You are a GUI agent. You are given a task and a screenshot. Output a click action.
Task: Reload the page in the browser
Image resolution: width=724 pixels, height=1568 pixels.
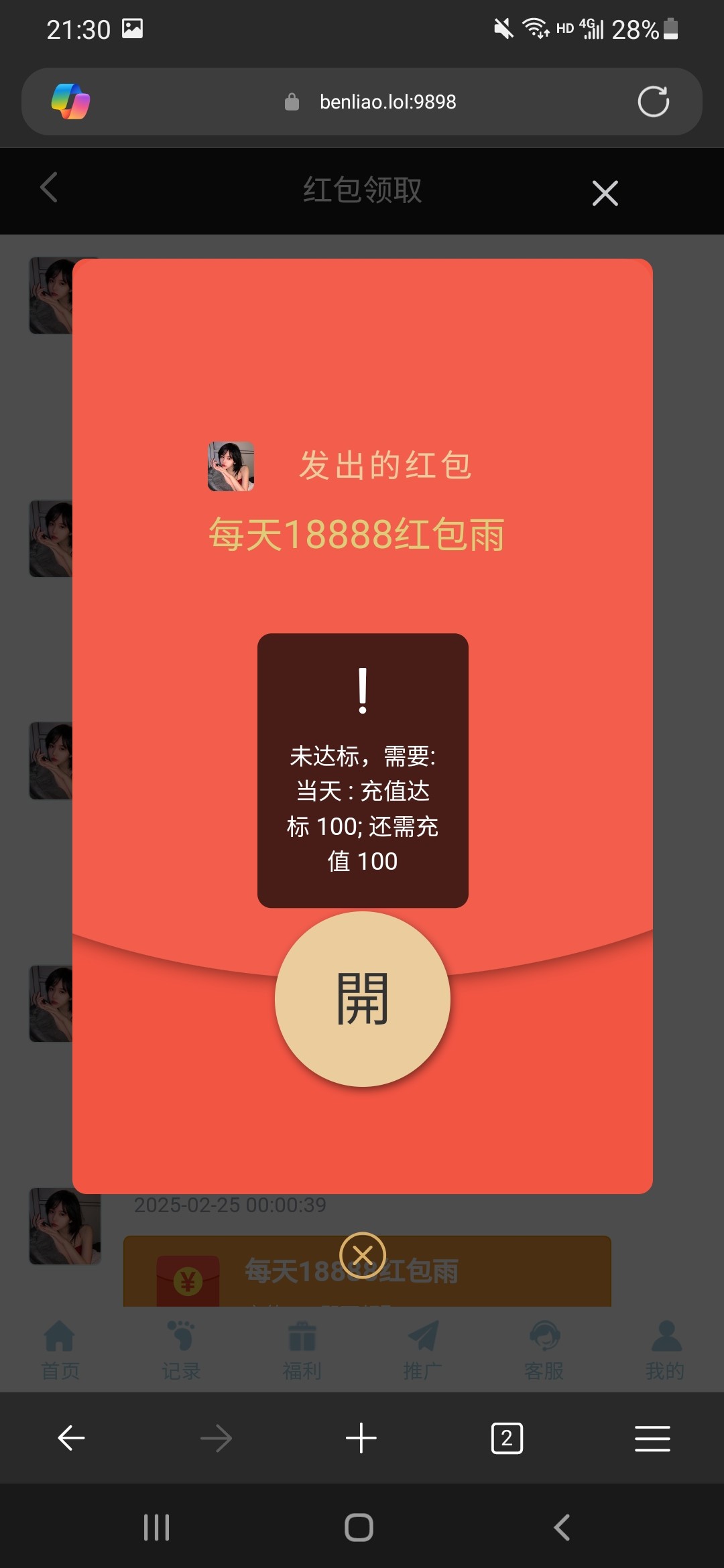(x=653, y=102)
